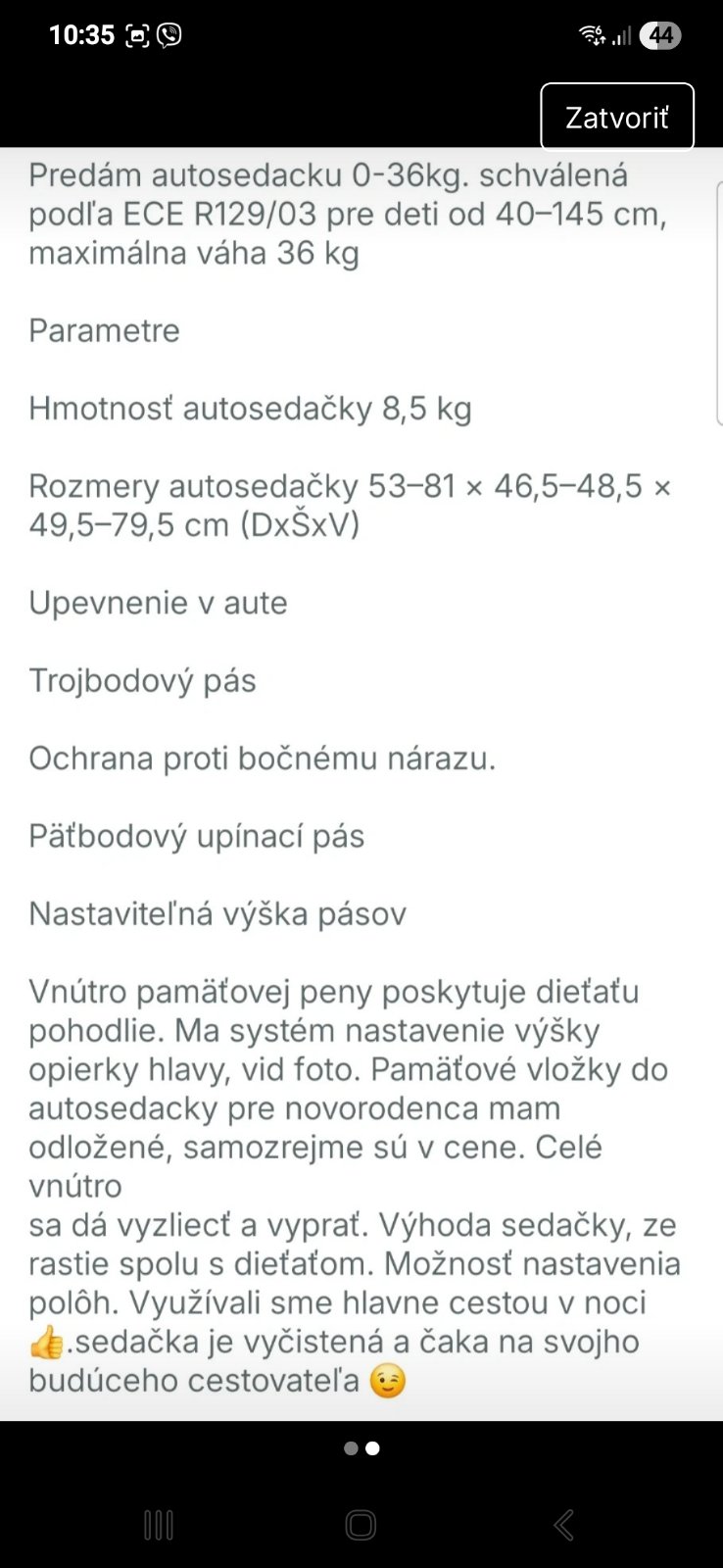This screenshot has width=723, height=1568.
Task: Return to the home screen
Action: pos(361,1525)
